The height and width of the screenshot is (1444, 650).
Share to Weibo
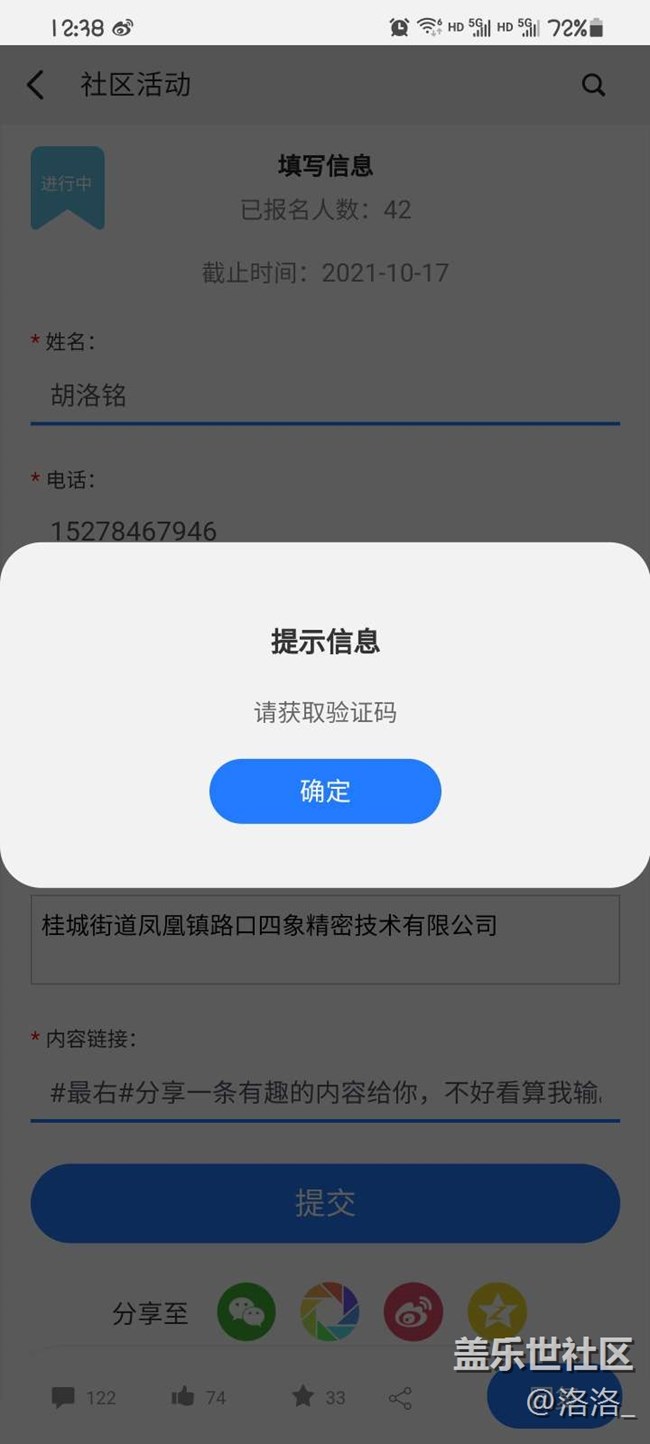point(413,1312)
